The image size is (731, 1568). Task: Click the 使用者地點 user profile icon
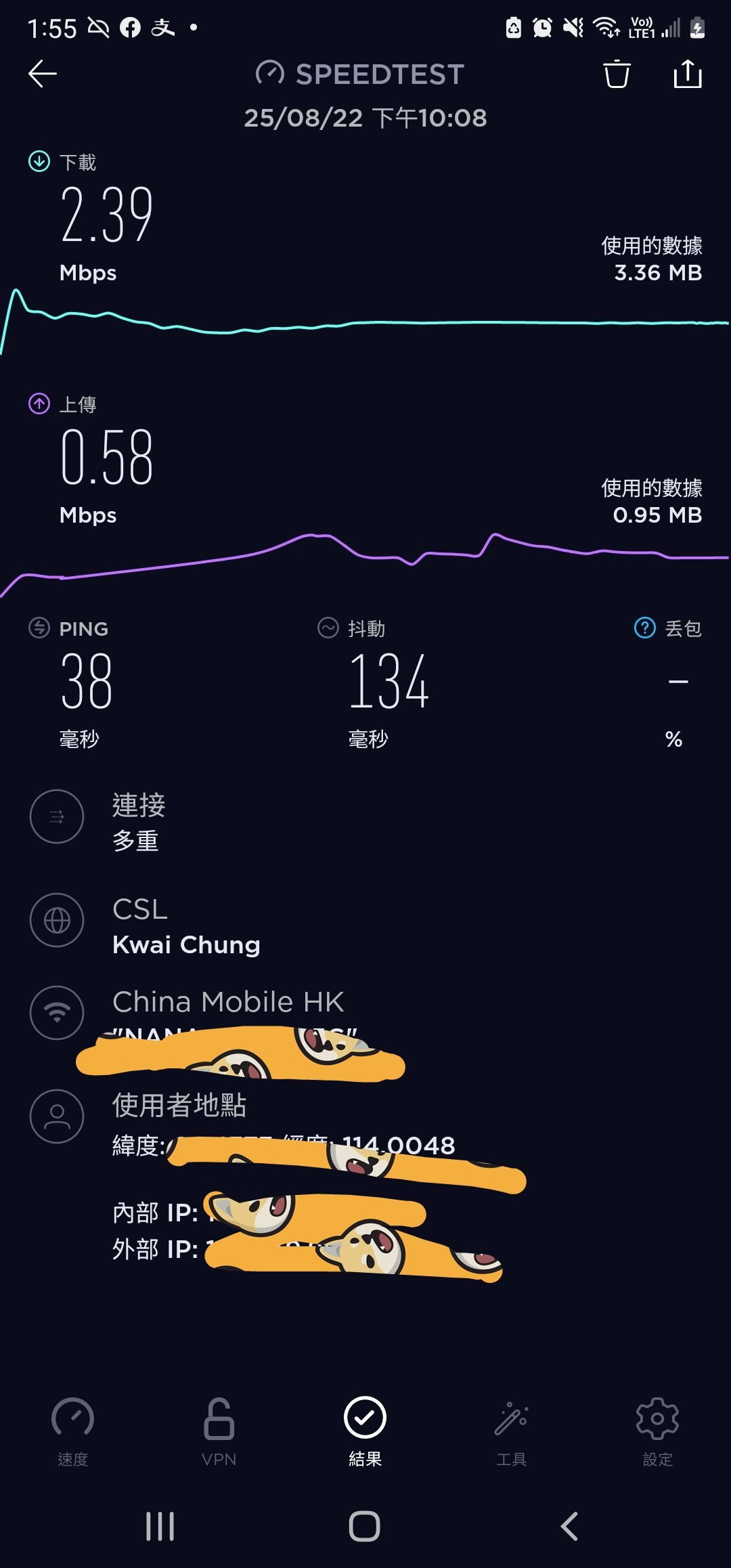point(57,1116)
